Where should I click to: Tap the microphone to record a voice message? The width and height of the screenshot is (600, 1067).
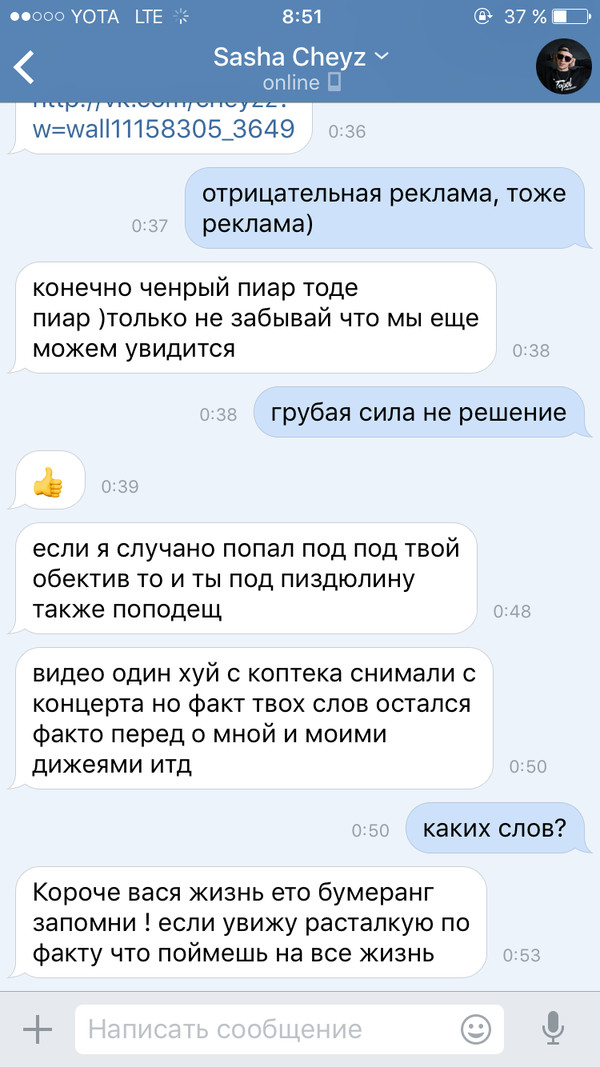coord(552,1029)
